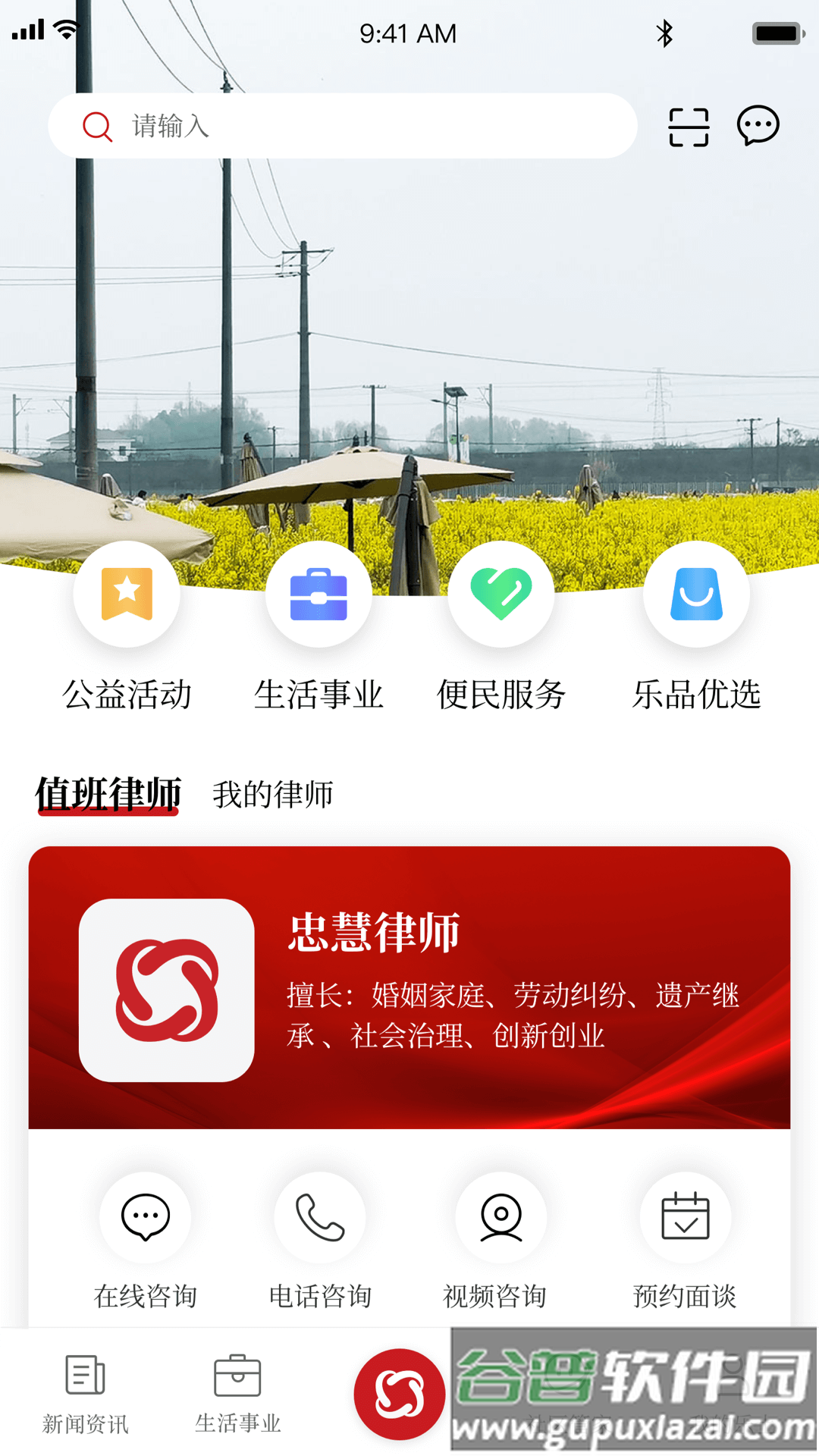Viewport: 819px width, 1456px height.
Task: Start 在线咨询 online consultation
Action: coord(145,1219)
